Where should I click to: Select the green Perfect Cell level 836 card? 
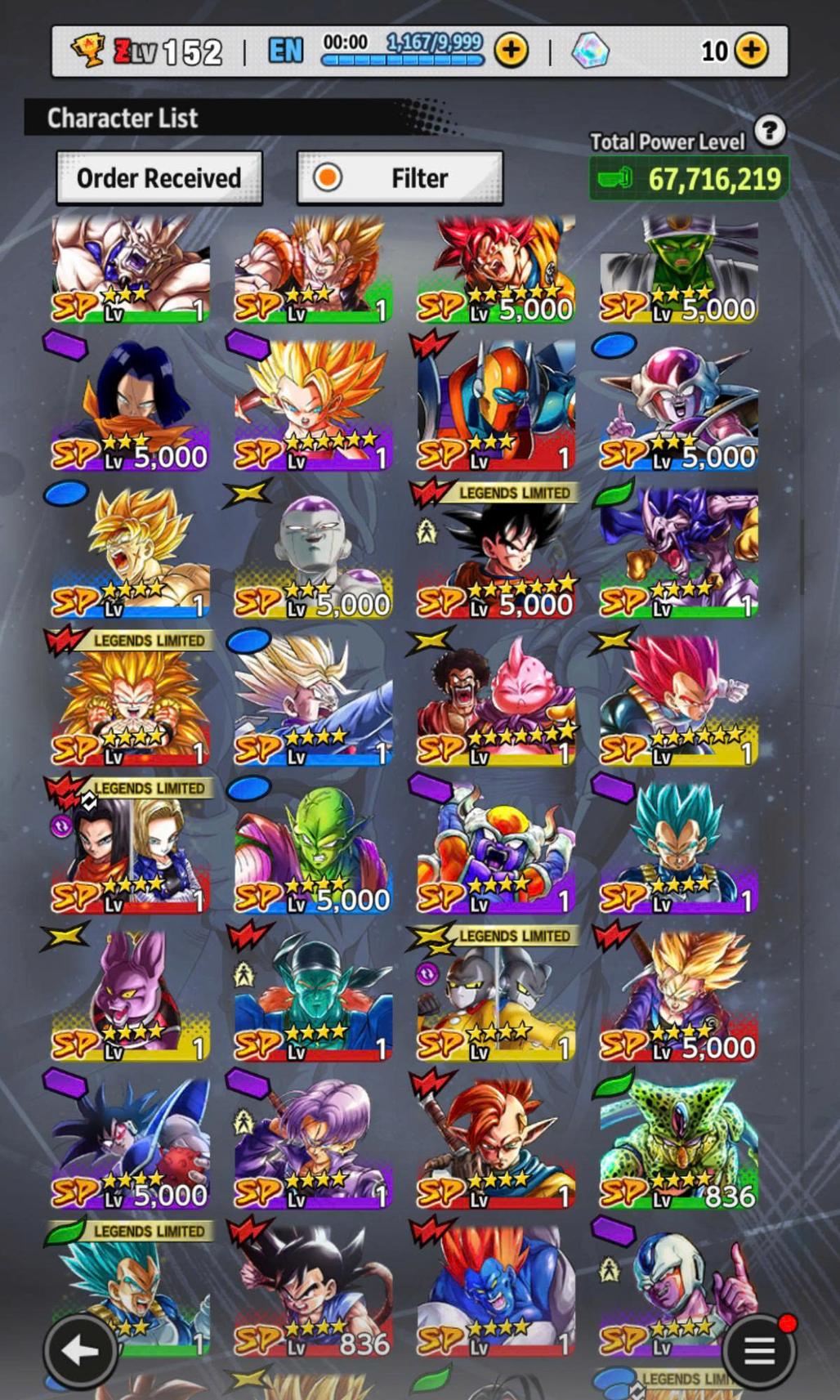(679, 1144)
